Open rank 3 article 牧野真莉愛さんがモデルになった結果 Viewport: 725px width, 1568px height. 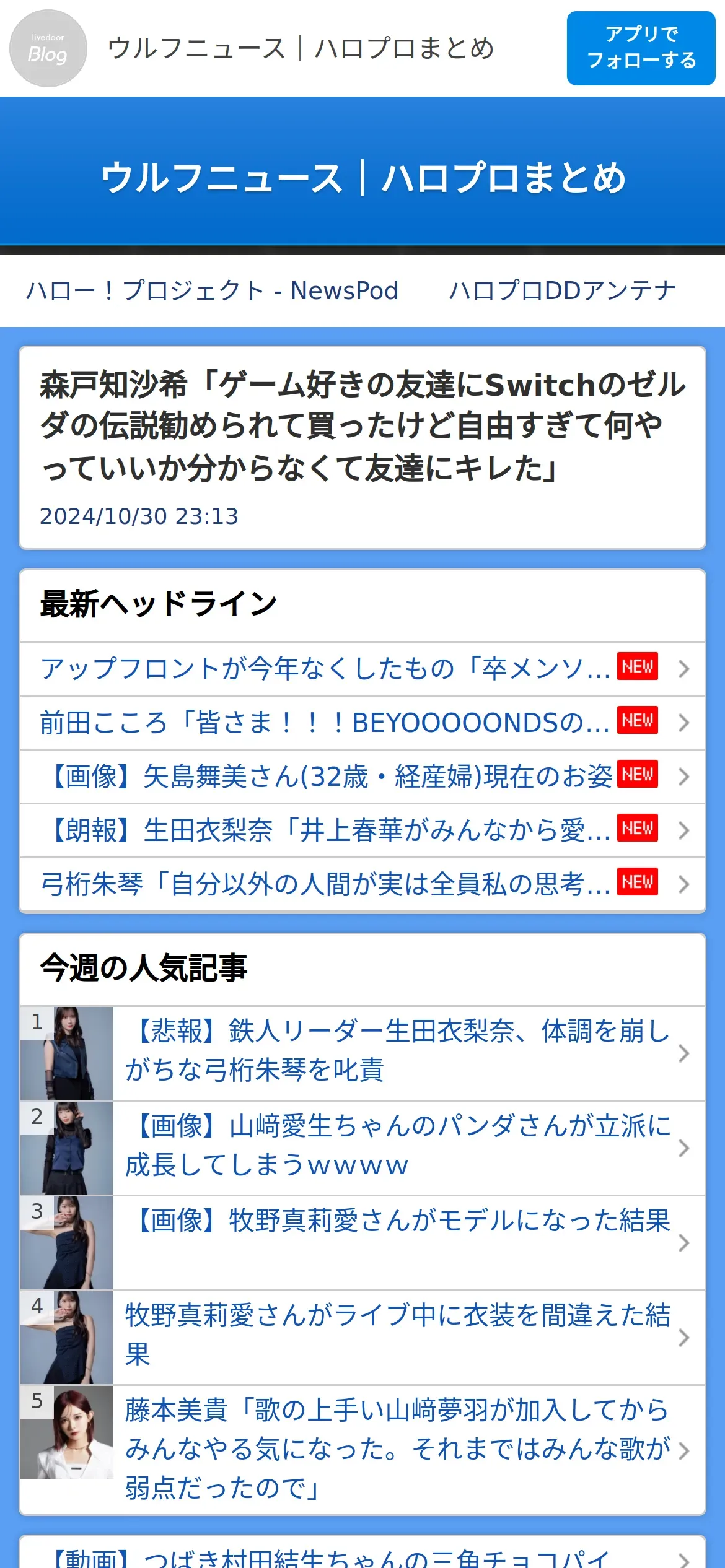tap(362, 1243)
